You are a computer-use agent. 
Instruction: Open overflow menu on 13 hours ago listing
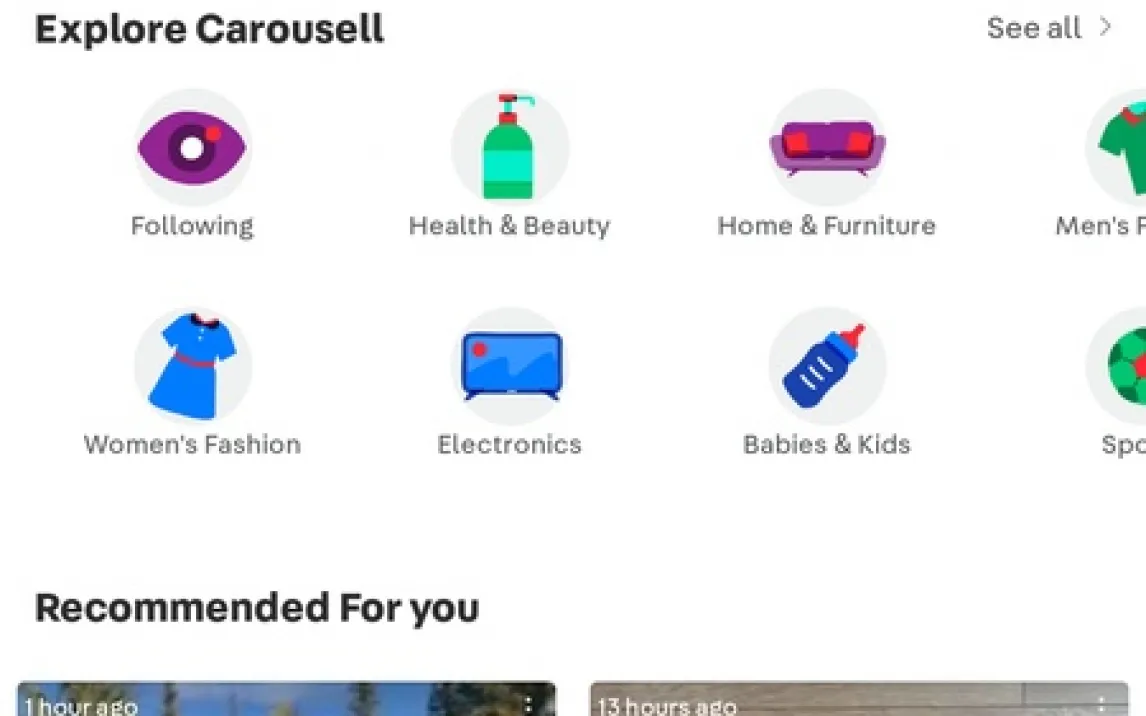click(x=1101, y=705)
